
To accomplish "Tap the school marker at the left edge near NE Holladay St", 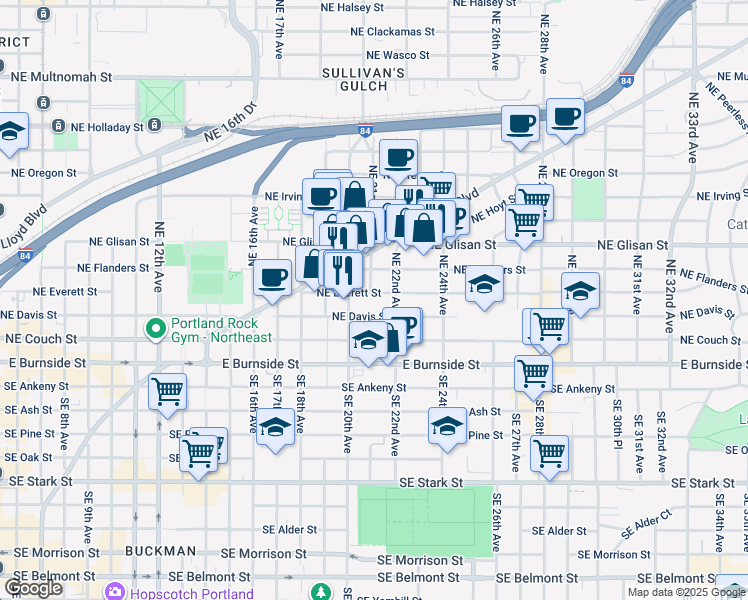I will tap(10, 132).
